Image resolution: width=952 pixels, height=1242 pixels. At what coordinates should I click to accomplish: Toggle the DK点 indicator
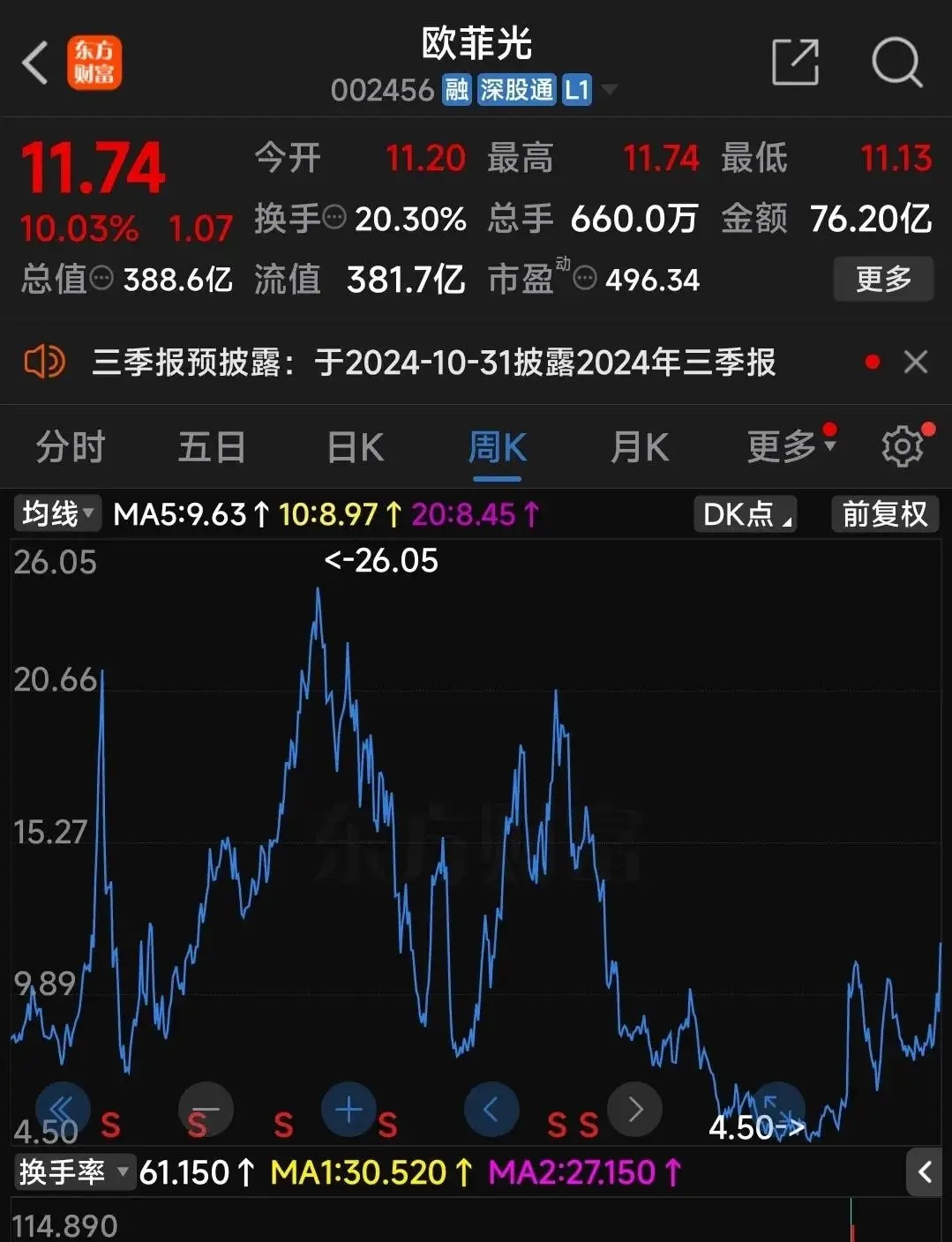click(x=745, y=513)
